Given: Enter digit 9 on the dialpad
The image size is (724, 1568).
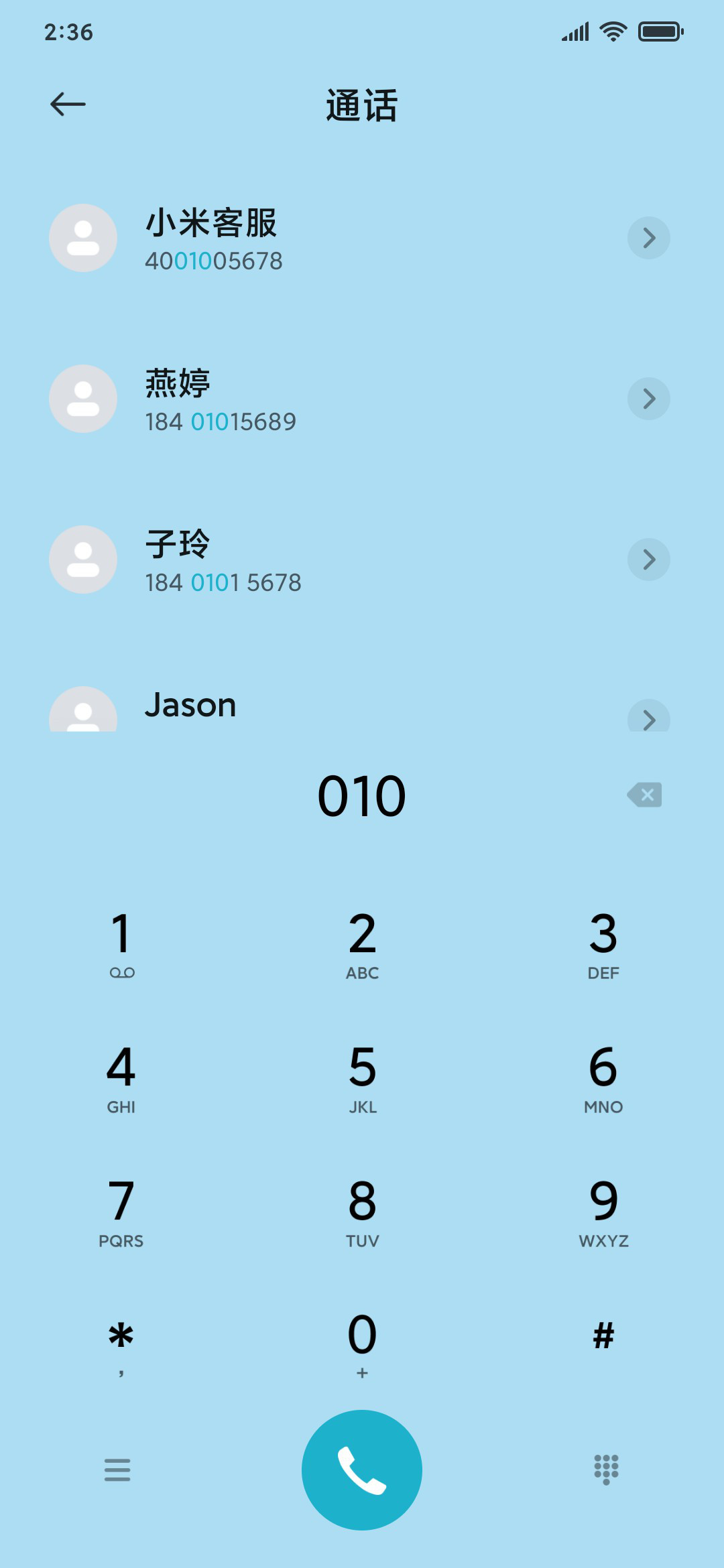Looking at the screenshot, I should pyautogui.click(x=603, y=1212).
